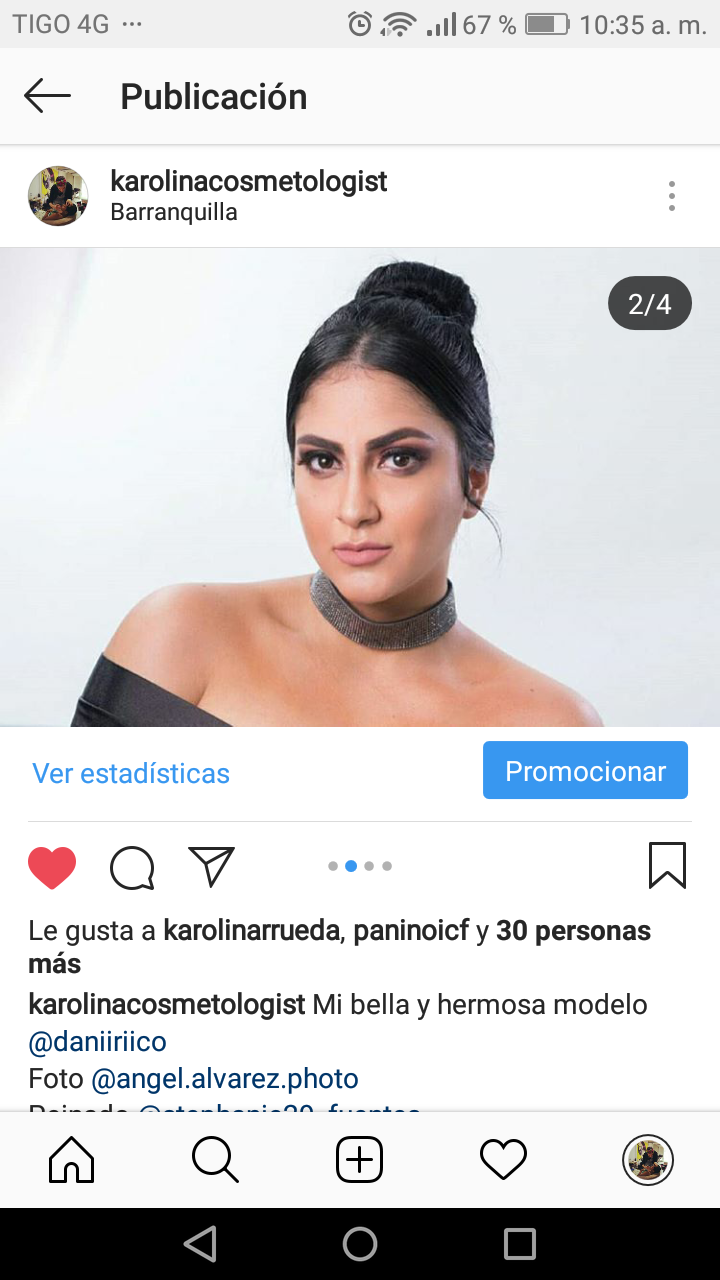720x1280 pixels.
Task: View the 30 personas más likes list
Action: [573, 931]
